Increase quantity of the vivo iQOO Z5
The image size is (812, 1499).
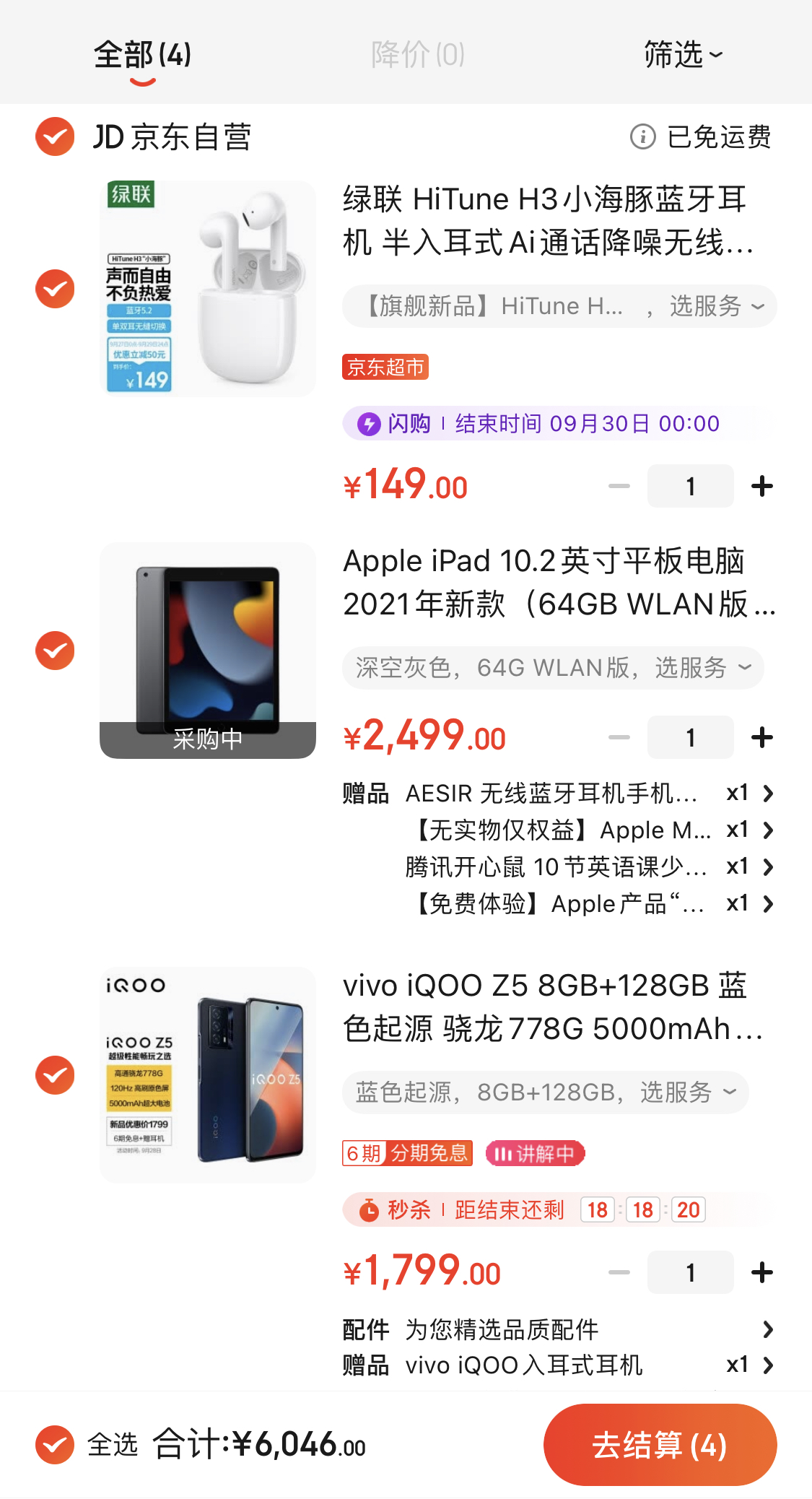coord(761,1272)
